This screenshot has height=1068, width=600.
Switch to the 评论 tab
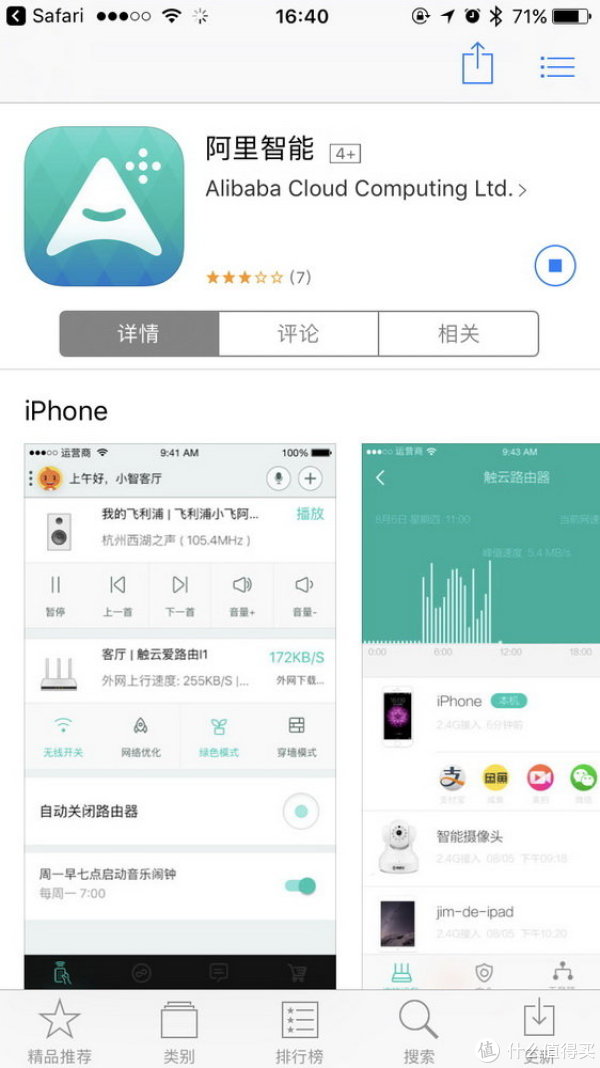298,334
